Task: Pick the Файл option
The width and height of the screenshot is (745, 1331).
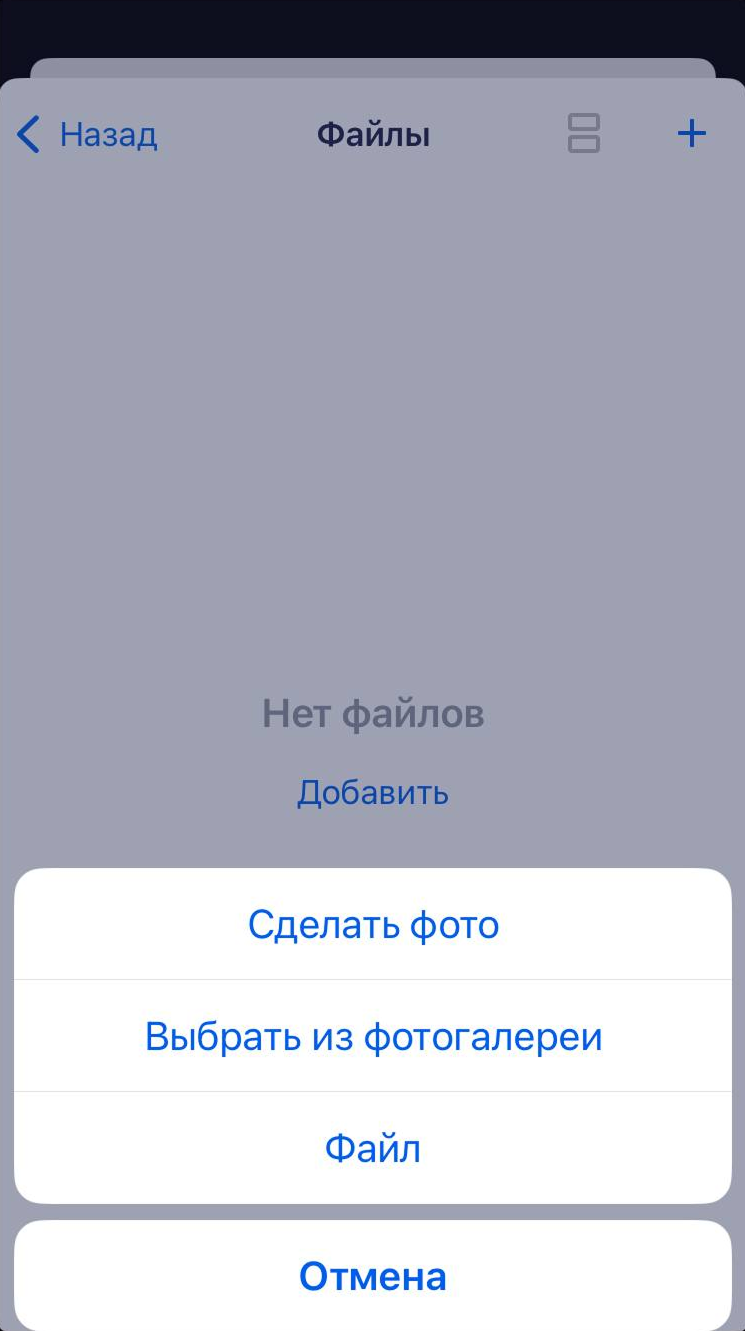Action: pyautogui.click(x=373, y=1148)
